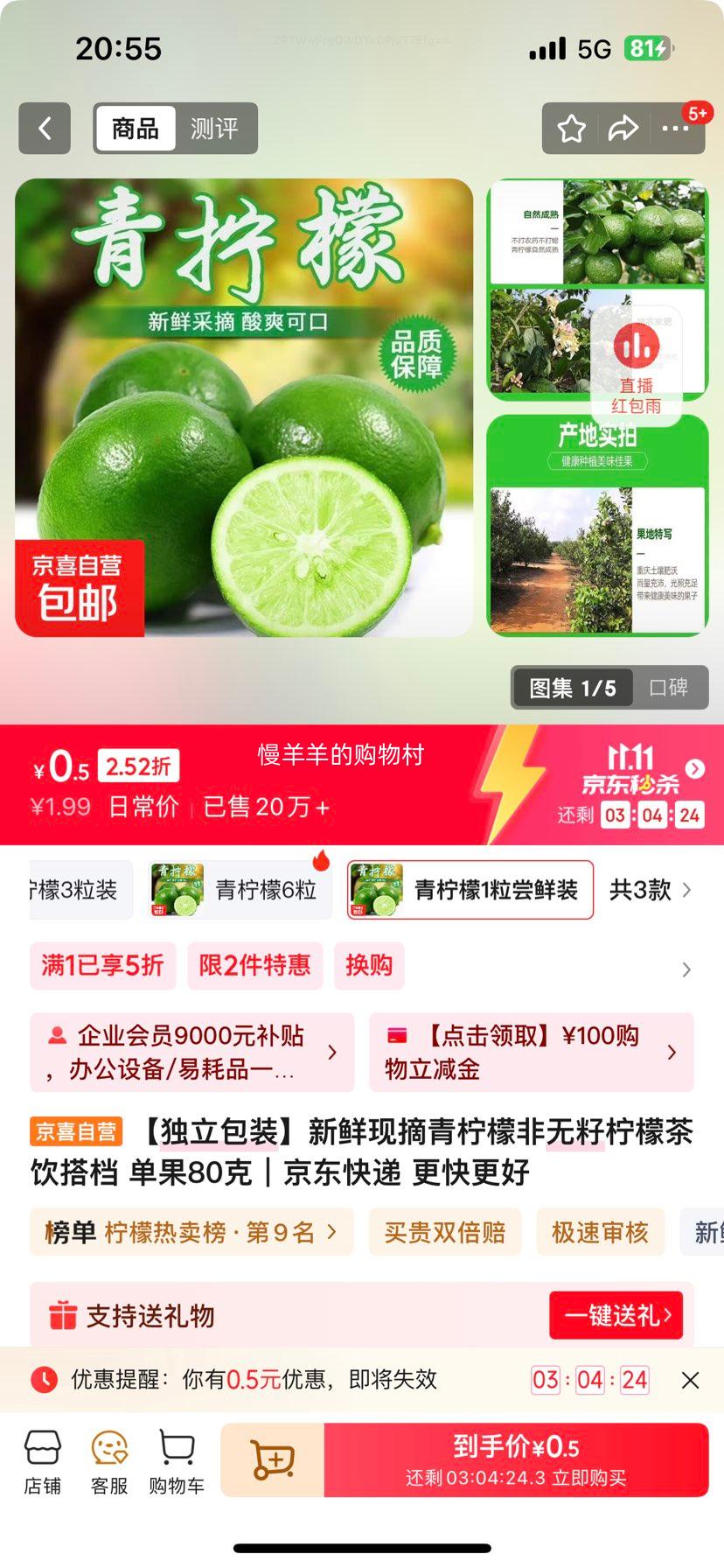The height and width of the screenshot is (1568, 724).
Task: Select the 青柠檬1粒尝鲜装 option
Action: click(470, 890)
